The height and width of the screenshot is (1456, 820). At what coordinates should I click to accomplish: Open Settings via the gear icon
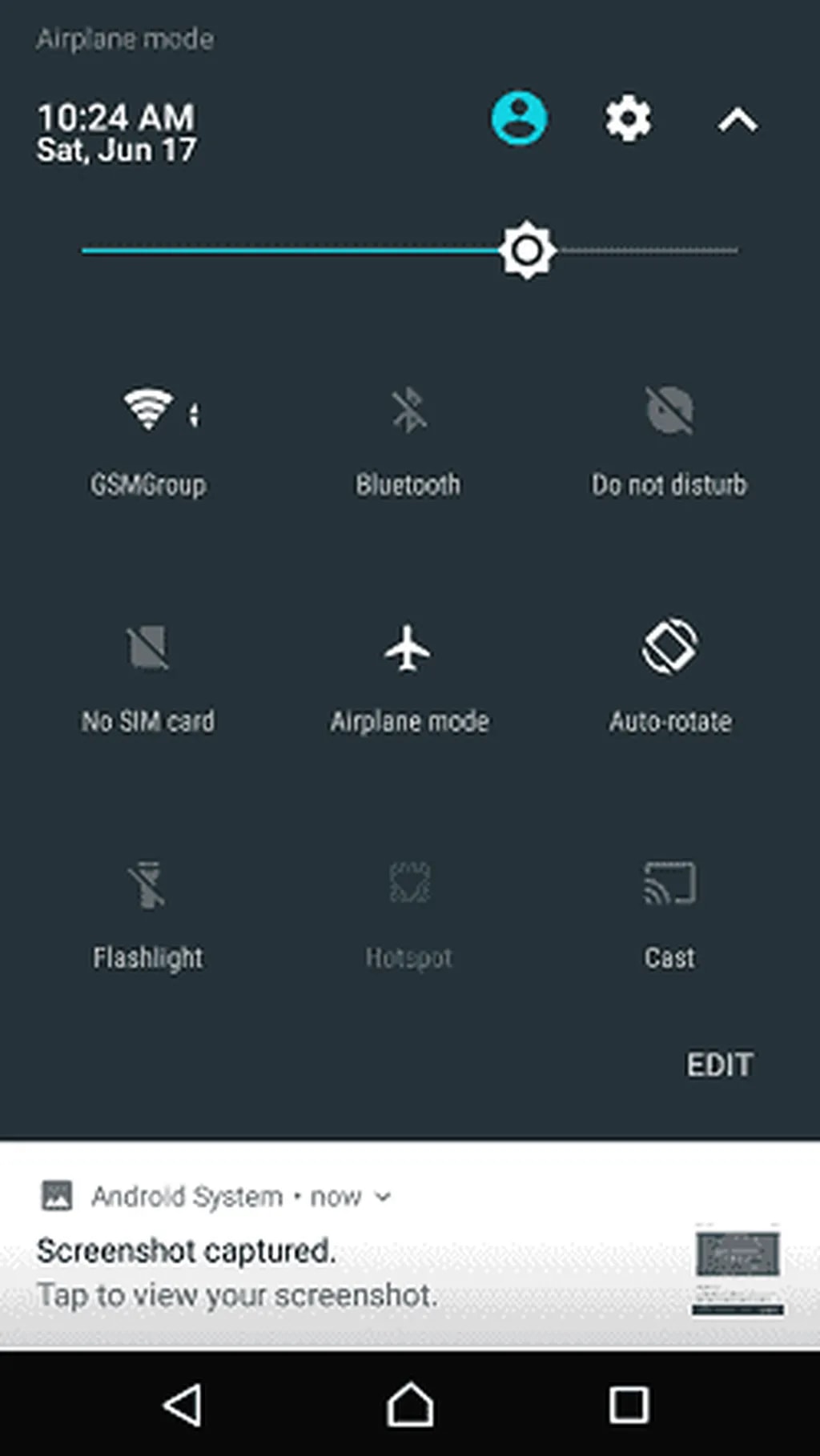coord(629,118)
